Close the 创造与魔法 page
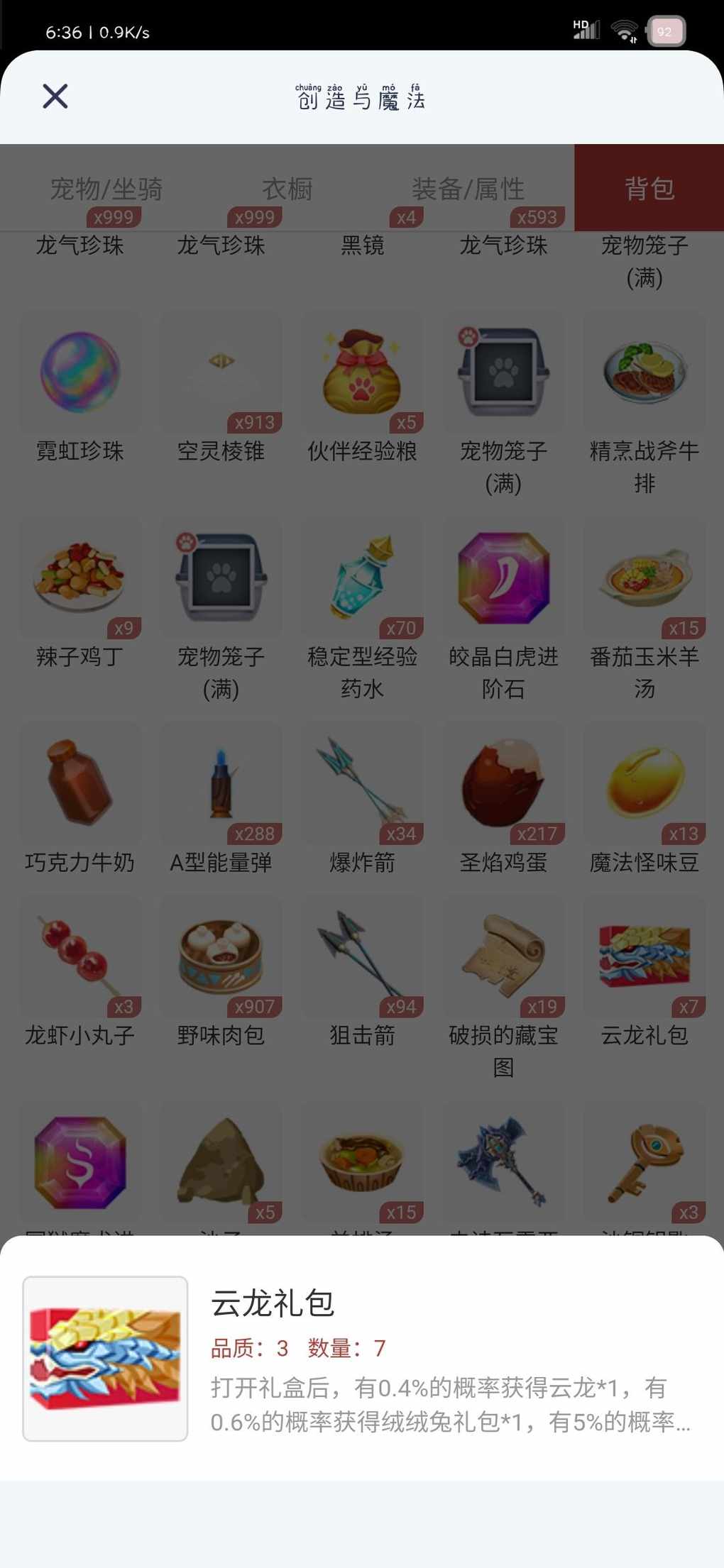 point(55,96)
